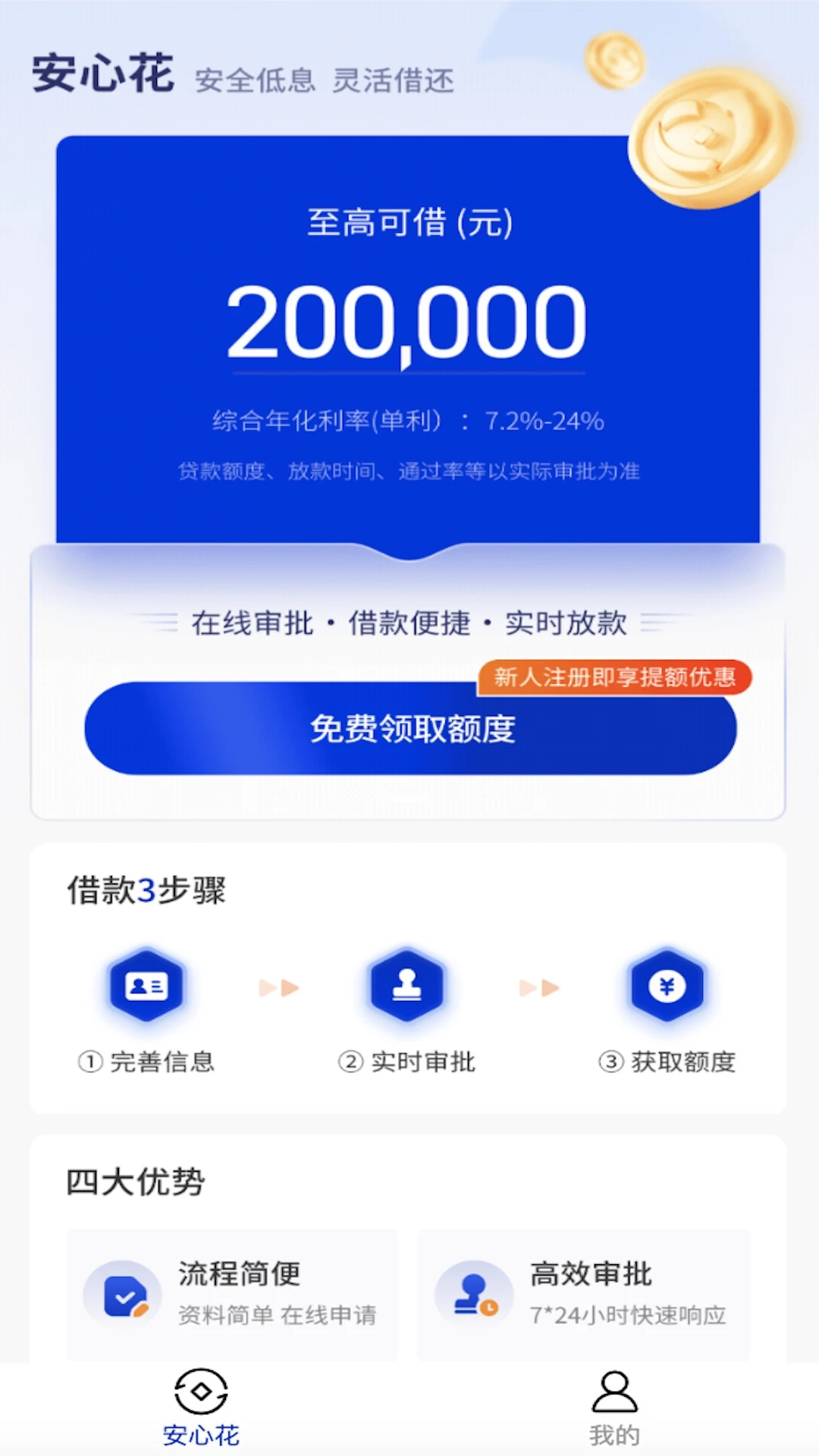This screenshot has height=1456, width=819.
Task: Click the 新人注册即享提额优惠 orange badge
Action: tap(616, 679)
